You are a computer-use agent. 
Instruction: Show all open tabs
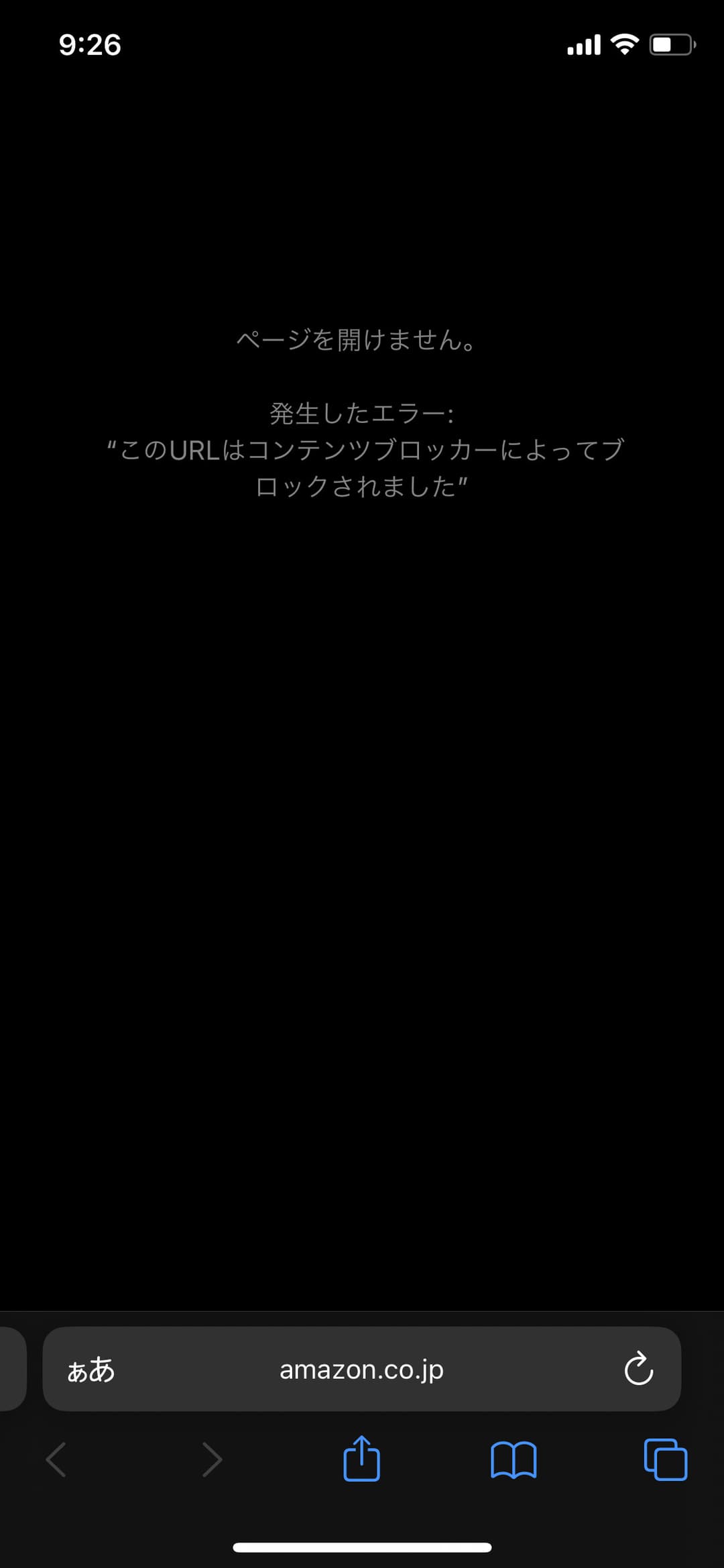pyautogui.click(x=666, y=1459)
